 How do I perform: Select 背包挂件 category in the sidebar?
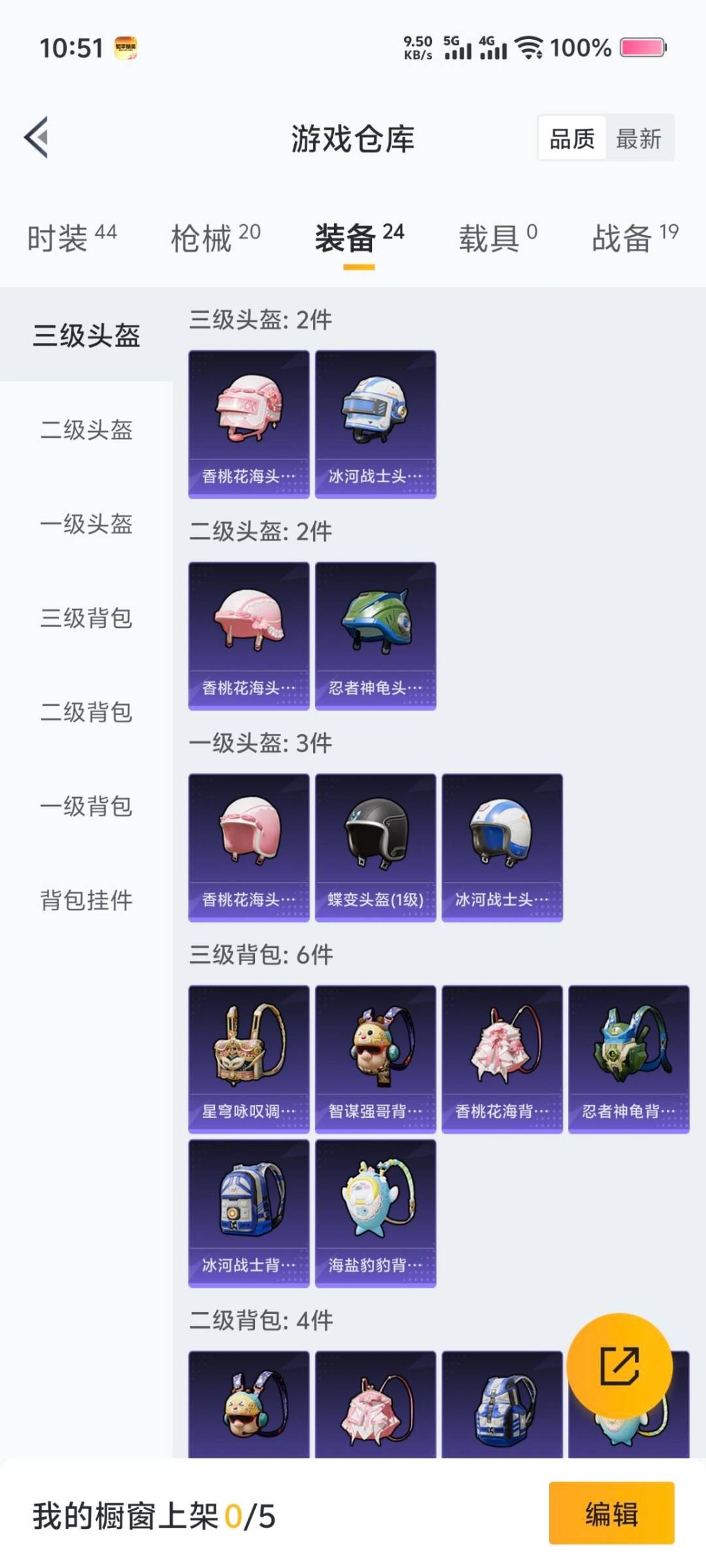click(86, 902)
